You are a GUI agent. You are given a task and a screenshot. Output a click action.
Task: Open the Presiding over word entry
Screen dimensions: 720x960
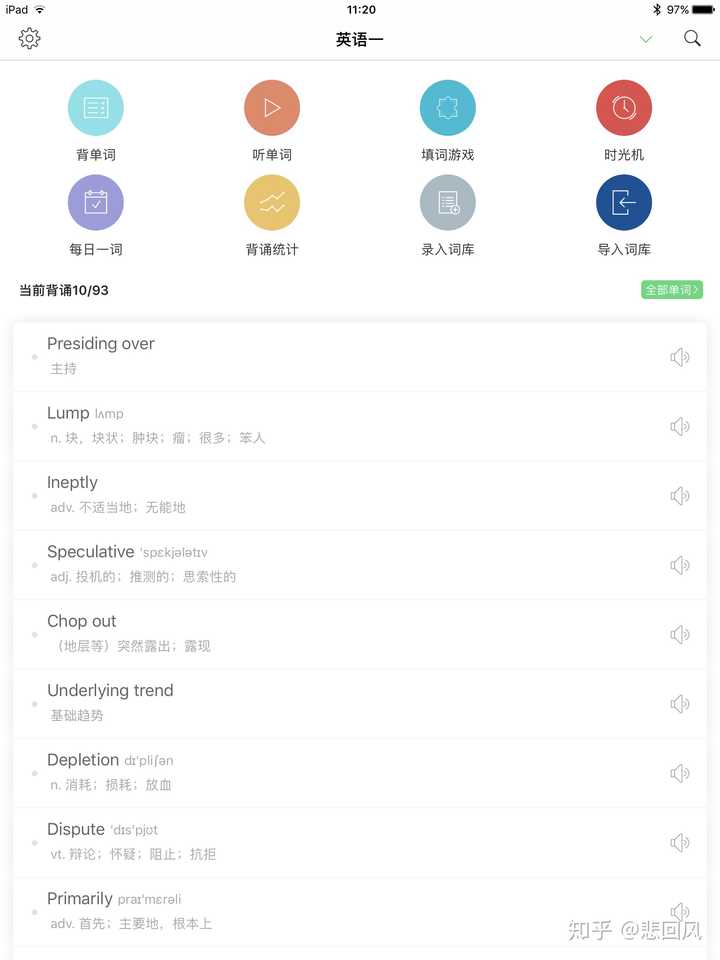point(300,356)
